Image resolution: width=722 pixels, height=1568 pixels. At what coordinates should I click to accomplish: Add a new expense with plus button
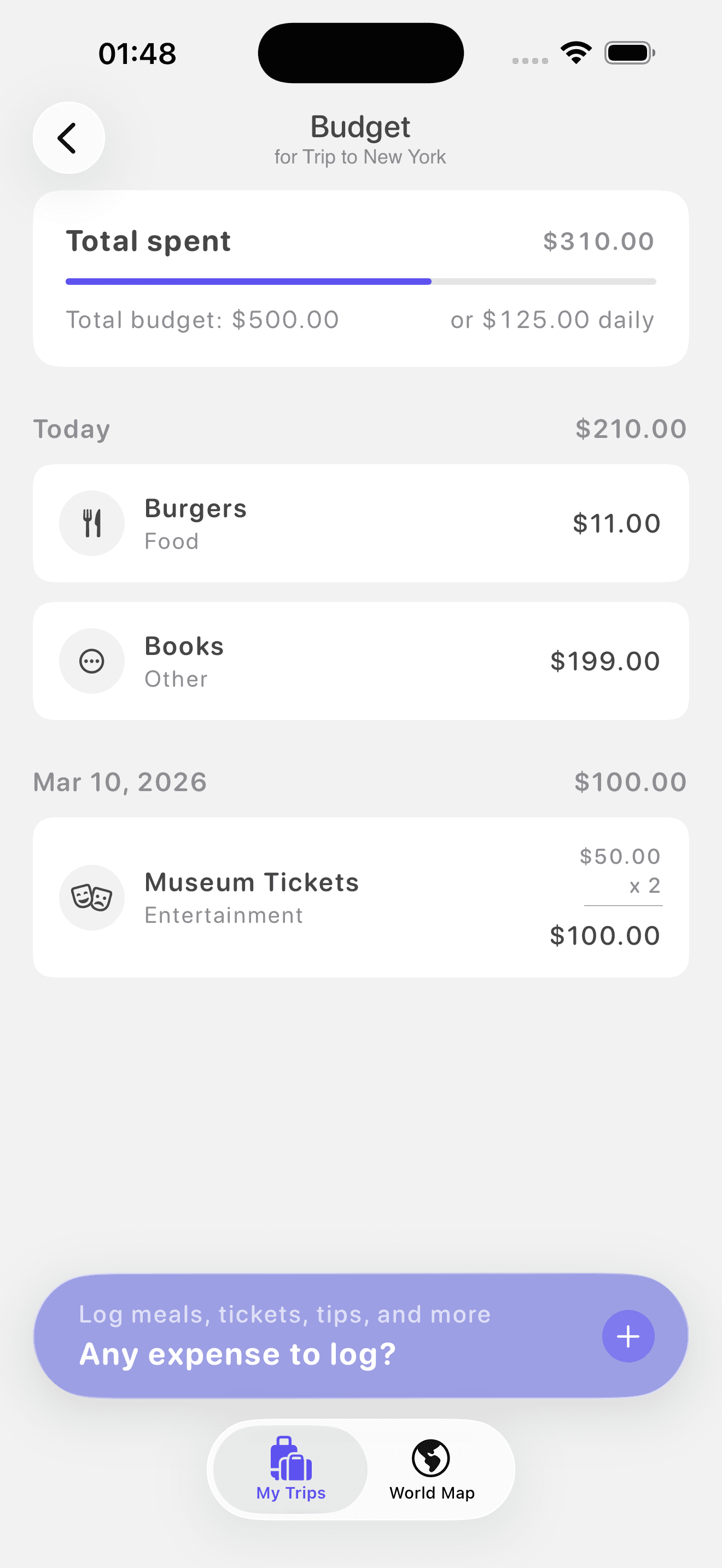[627, 1336]
